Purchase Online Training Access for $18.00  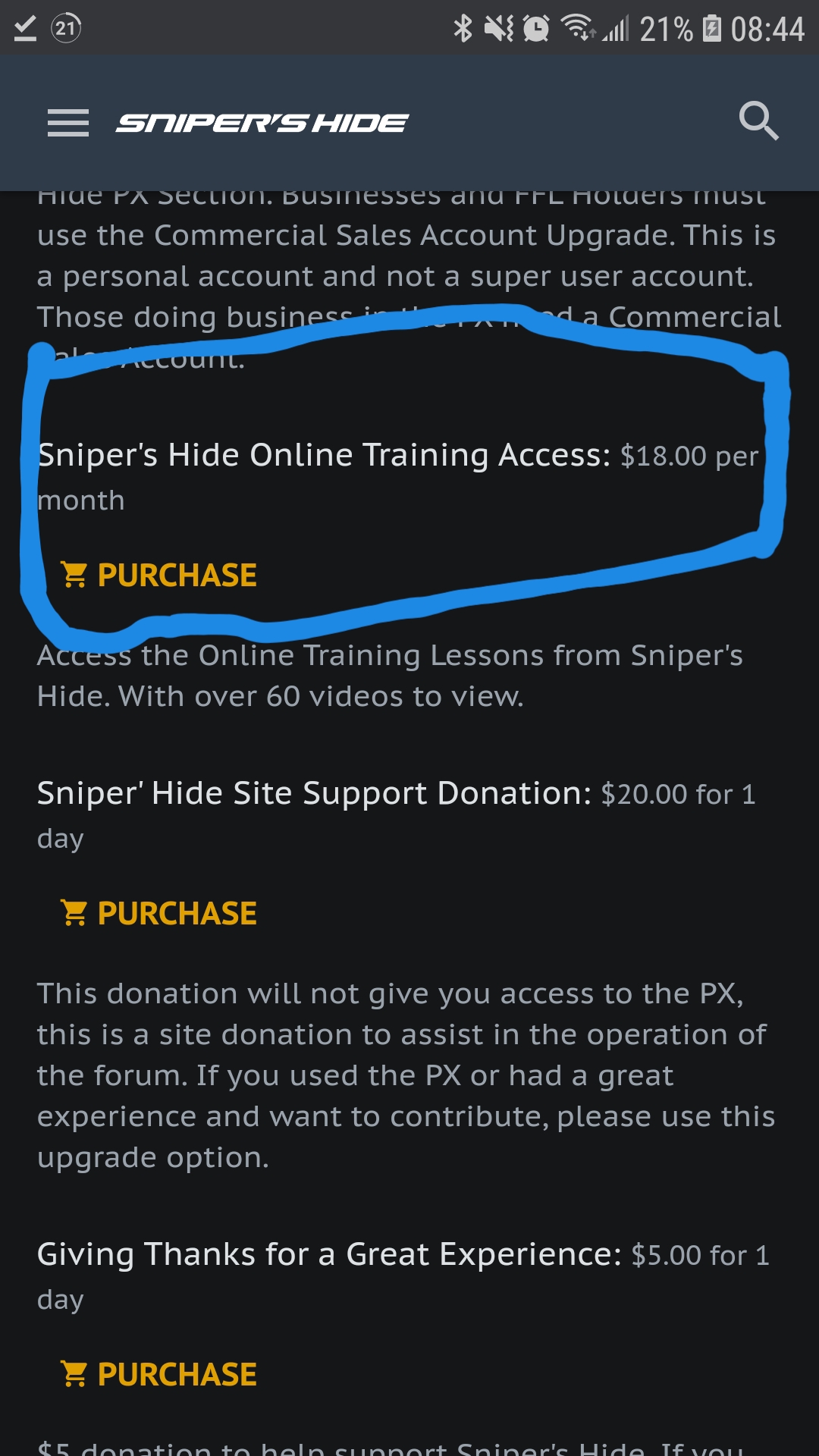click(x=159, y=575)
